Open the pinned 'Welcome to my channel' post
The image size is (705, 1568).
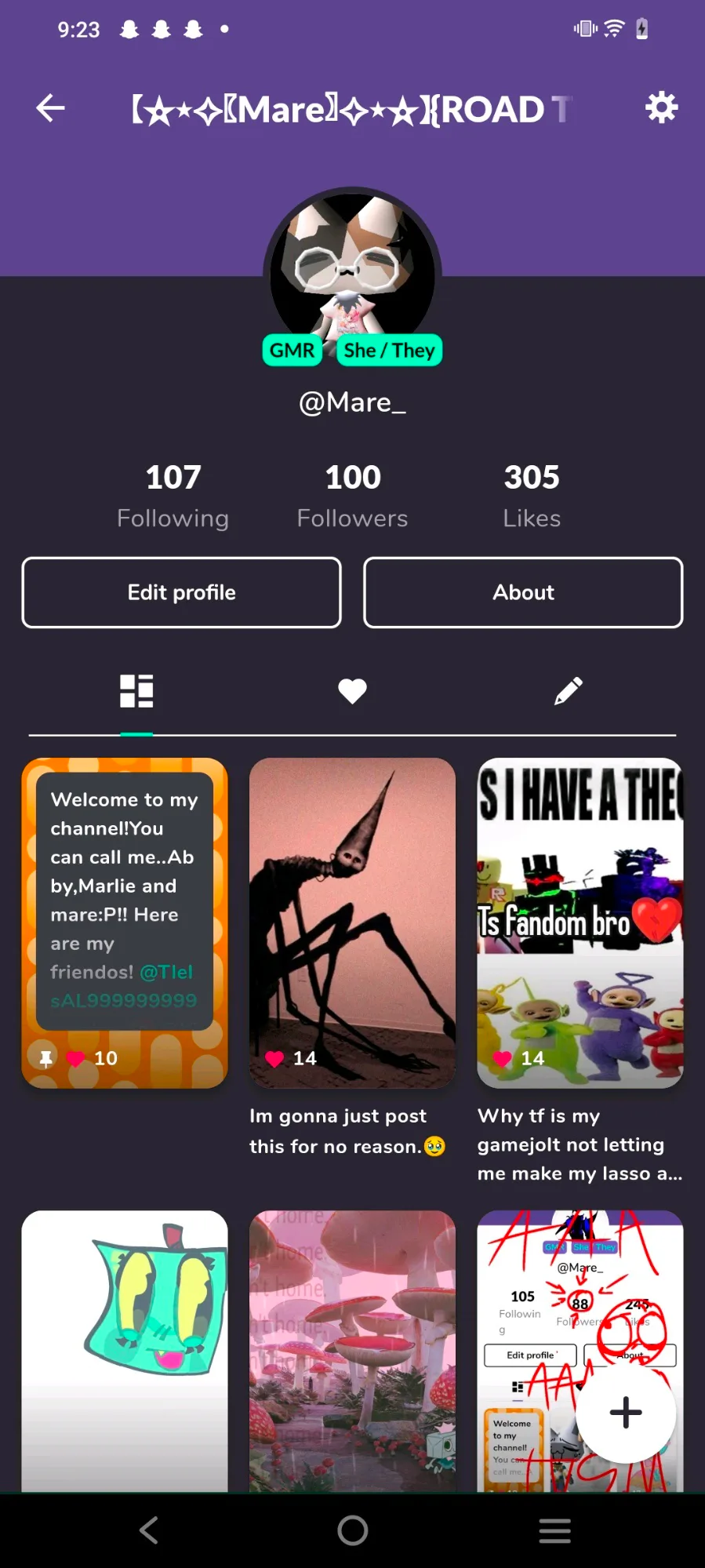(125, 922)
